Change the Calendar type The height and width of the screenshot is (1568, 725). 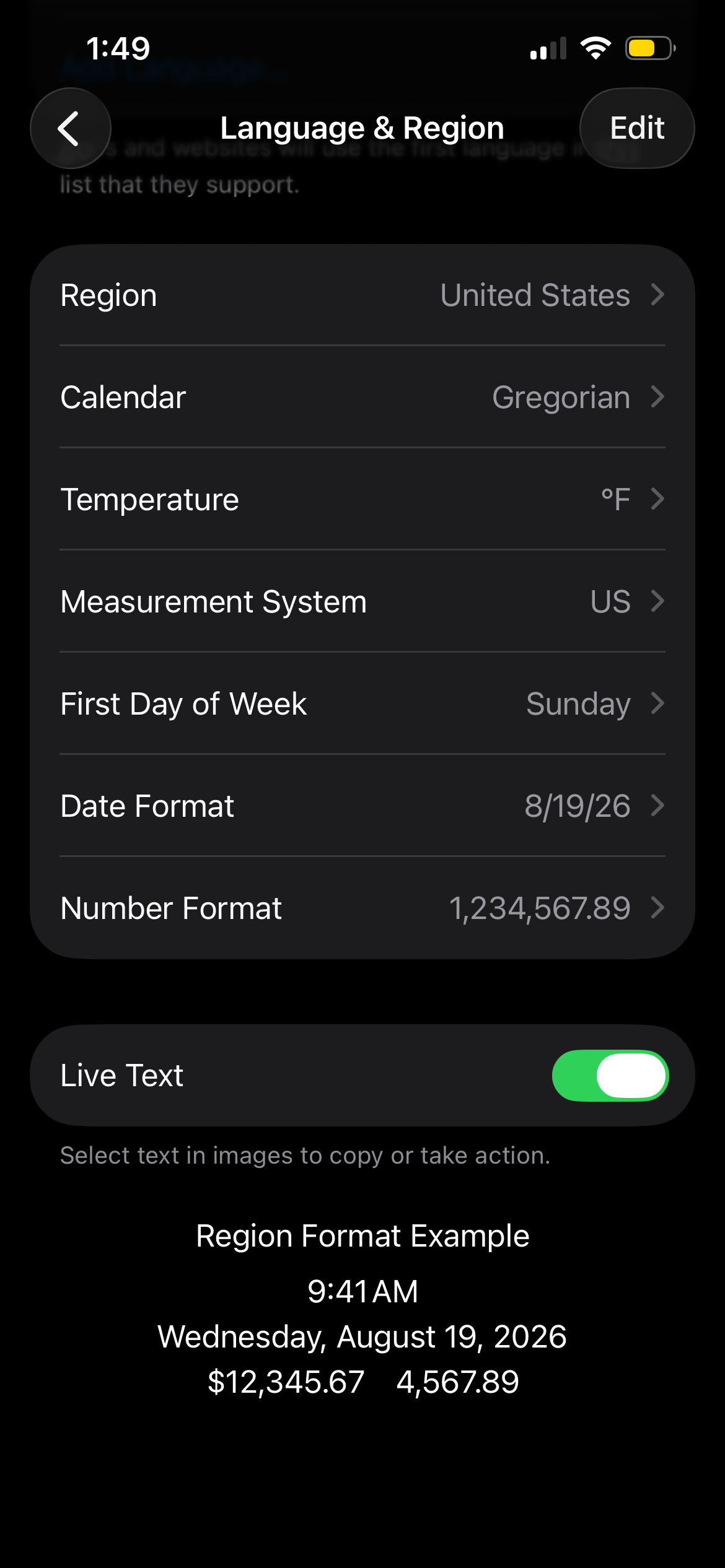[362, 397]
